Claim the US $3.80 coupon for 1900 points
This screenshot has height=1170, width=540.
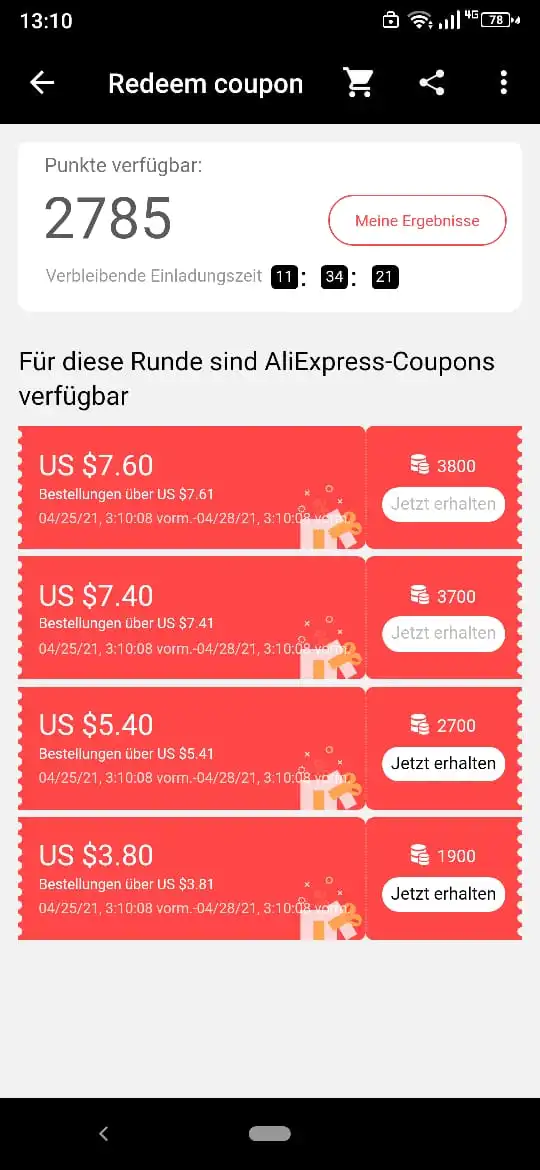click(x=443, y=893)
